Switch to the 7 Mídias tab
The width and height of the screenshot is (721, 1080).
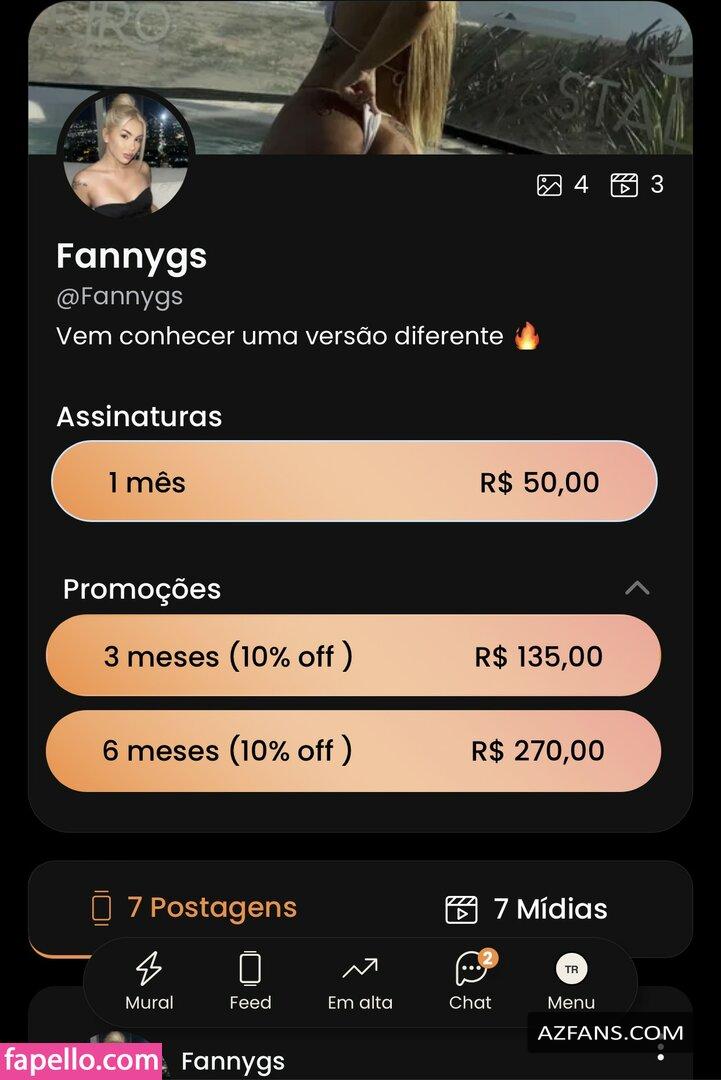pyautogui.click(x=526, y=909)
